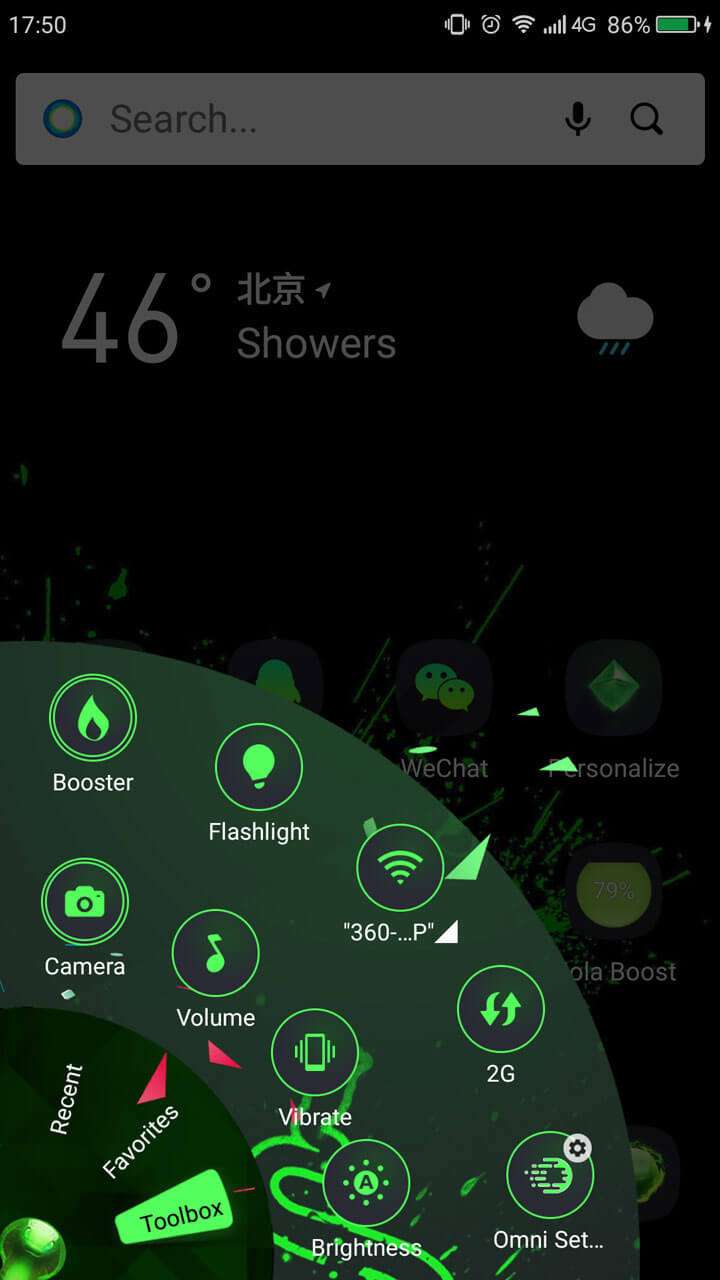Turn on the Flashlight
Viewport: 720px width, 1280px height.
click(259, 767)
